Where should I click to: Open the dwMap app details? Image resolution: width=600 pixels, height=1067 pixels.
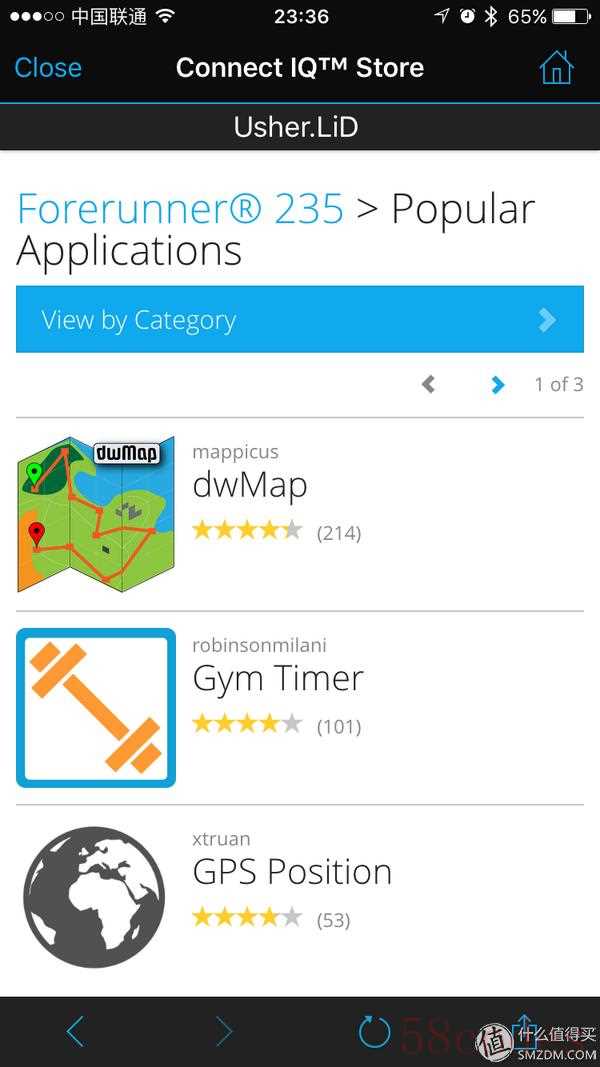pos(250,486)
